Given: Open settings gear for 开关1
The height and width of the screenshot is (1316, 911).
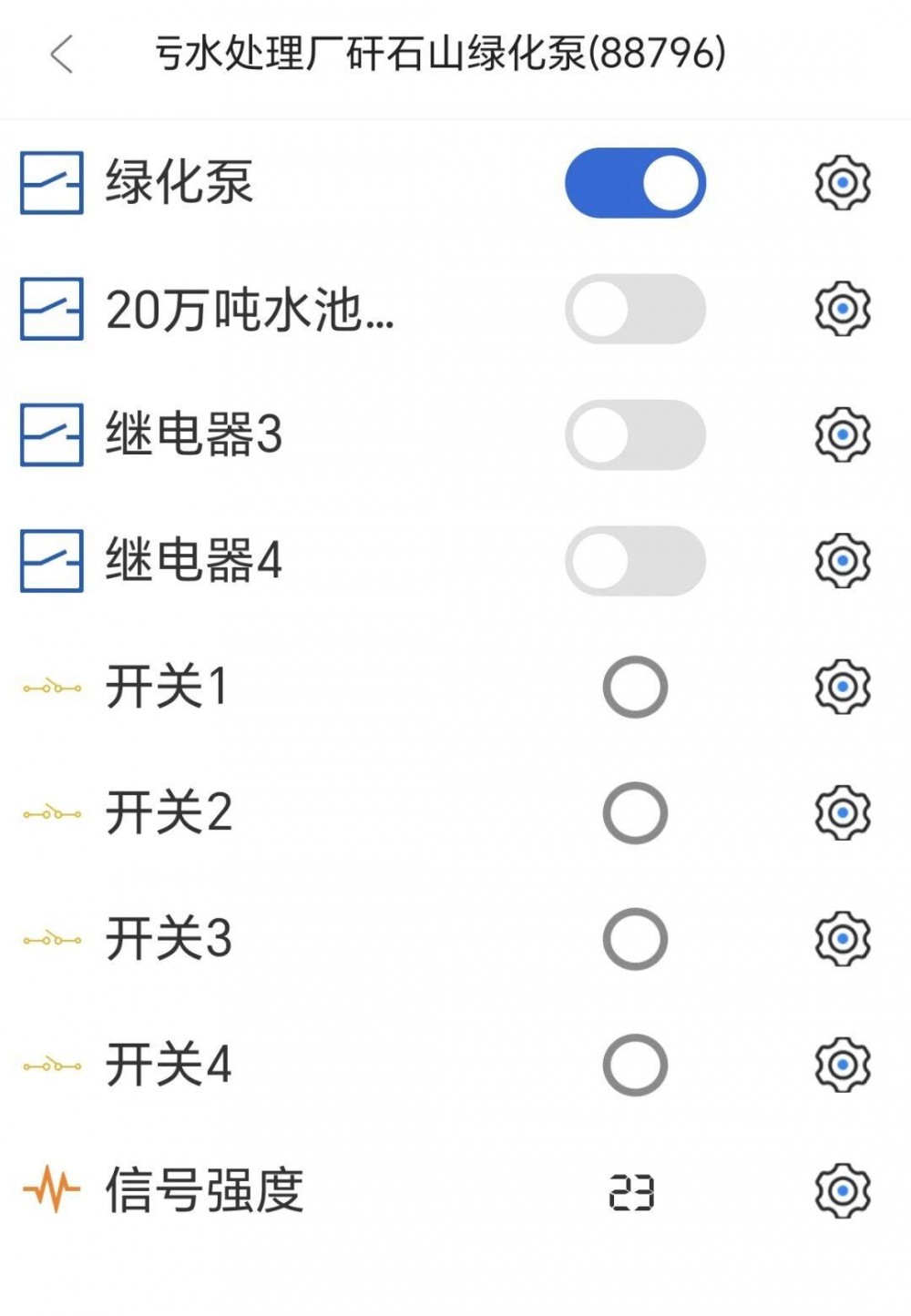Looking at the screenshot, I should coord(843,686).
